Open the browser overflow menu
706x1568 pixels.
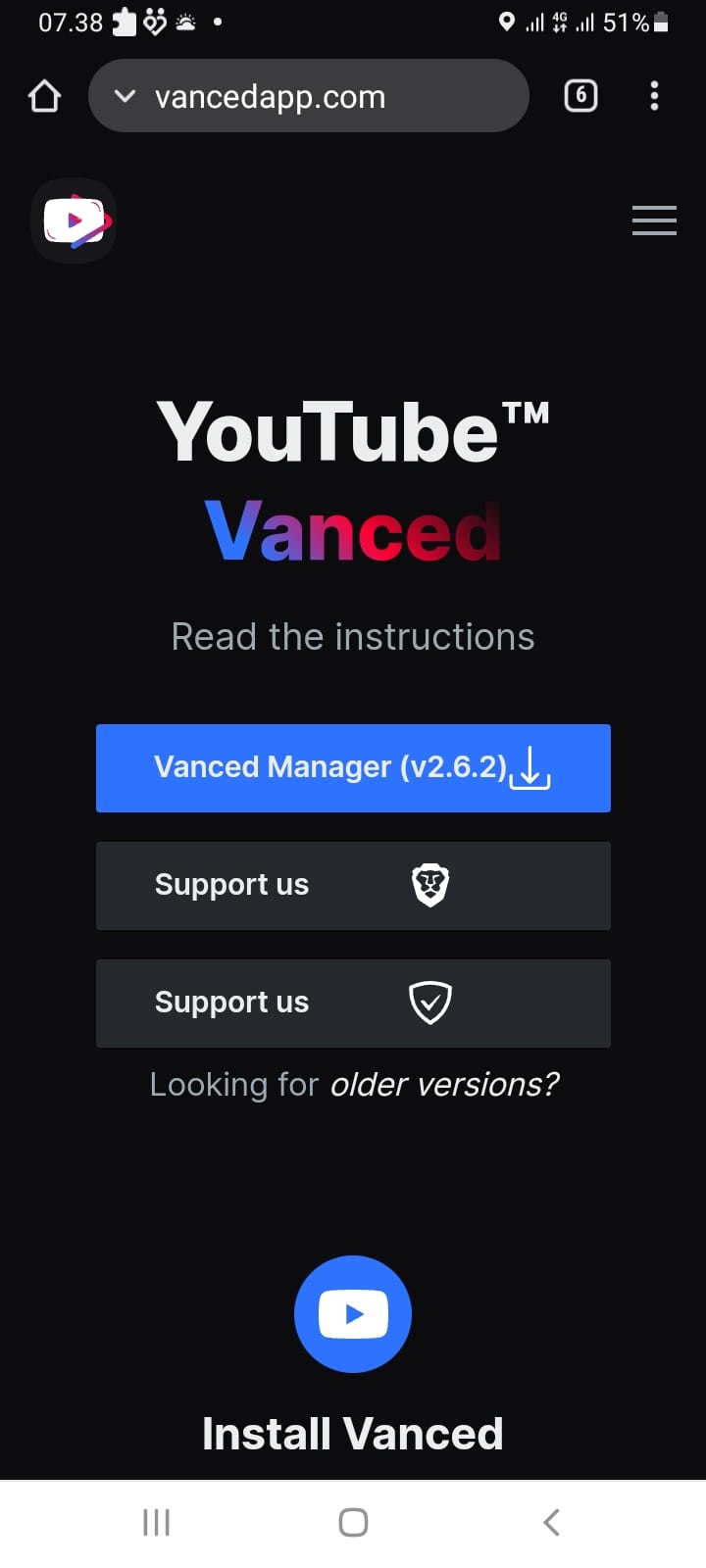tap(654, 96)
